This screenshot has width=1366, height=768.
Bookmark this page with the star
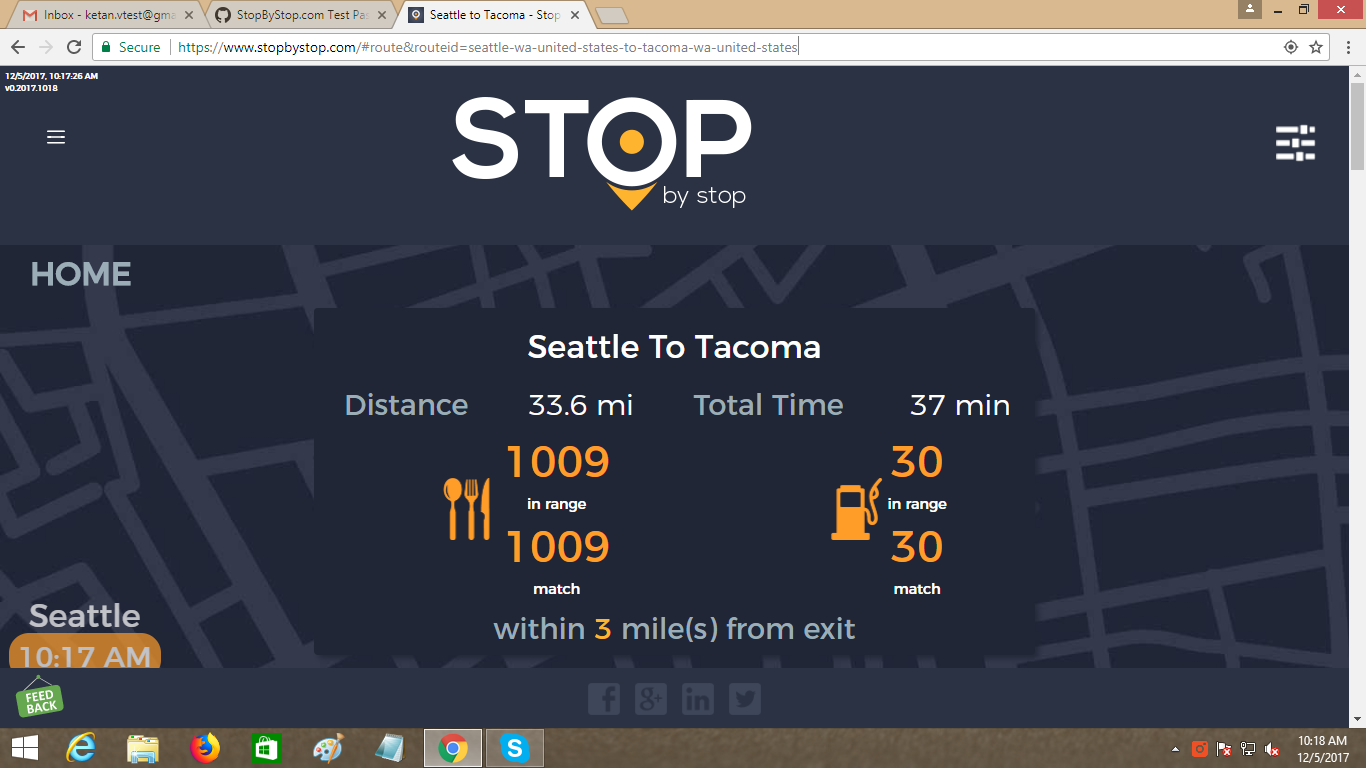pos(1316,47)
